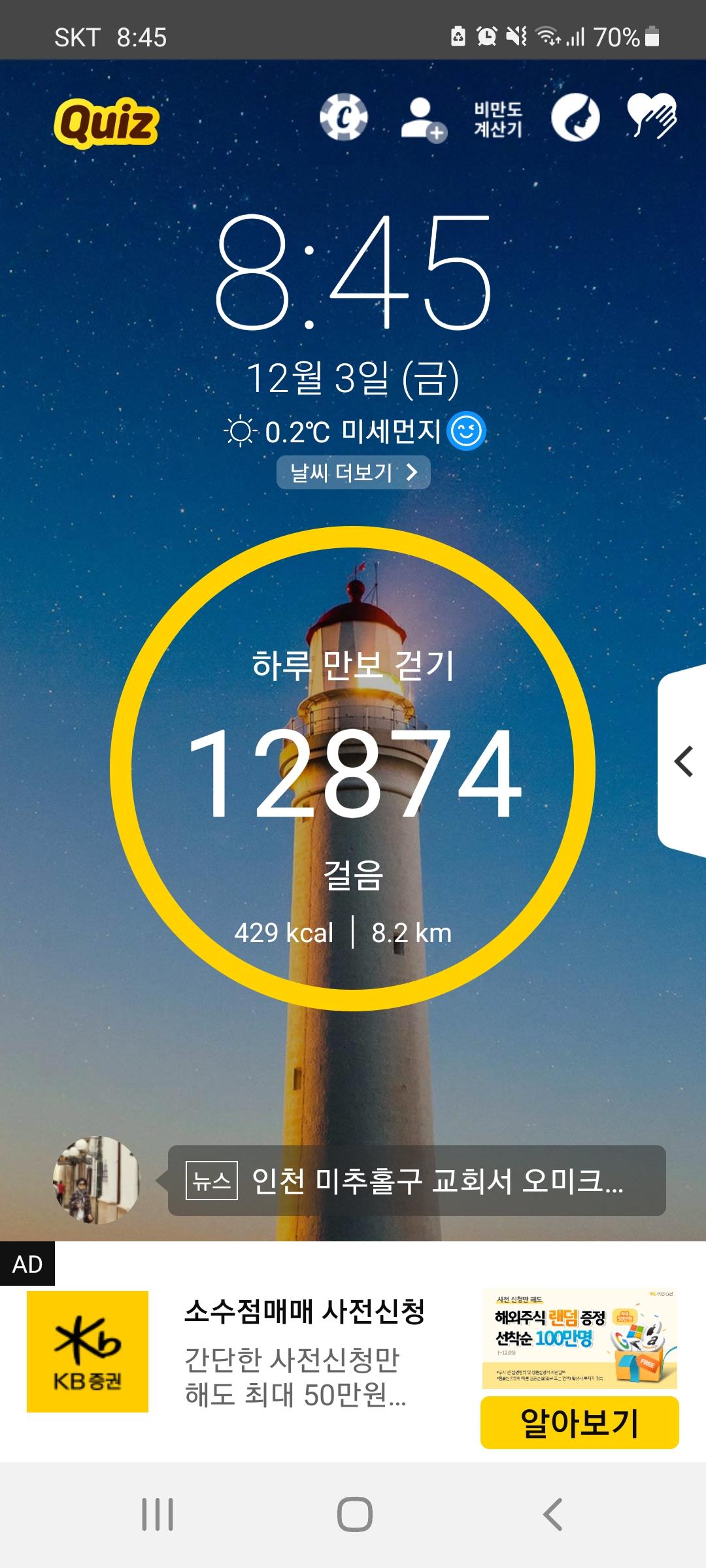
Task: Open the news thumbnail photo
Action: pos(97,1180)
